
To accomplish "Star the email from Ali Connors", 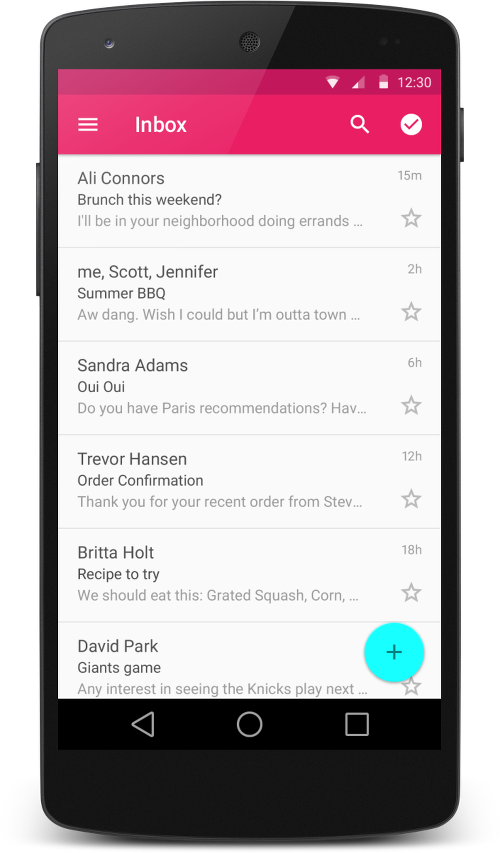I will [411, 219].
